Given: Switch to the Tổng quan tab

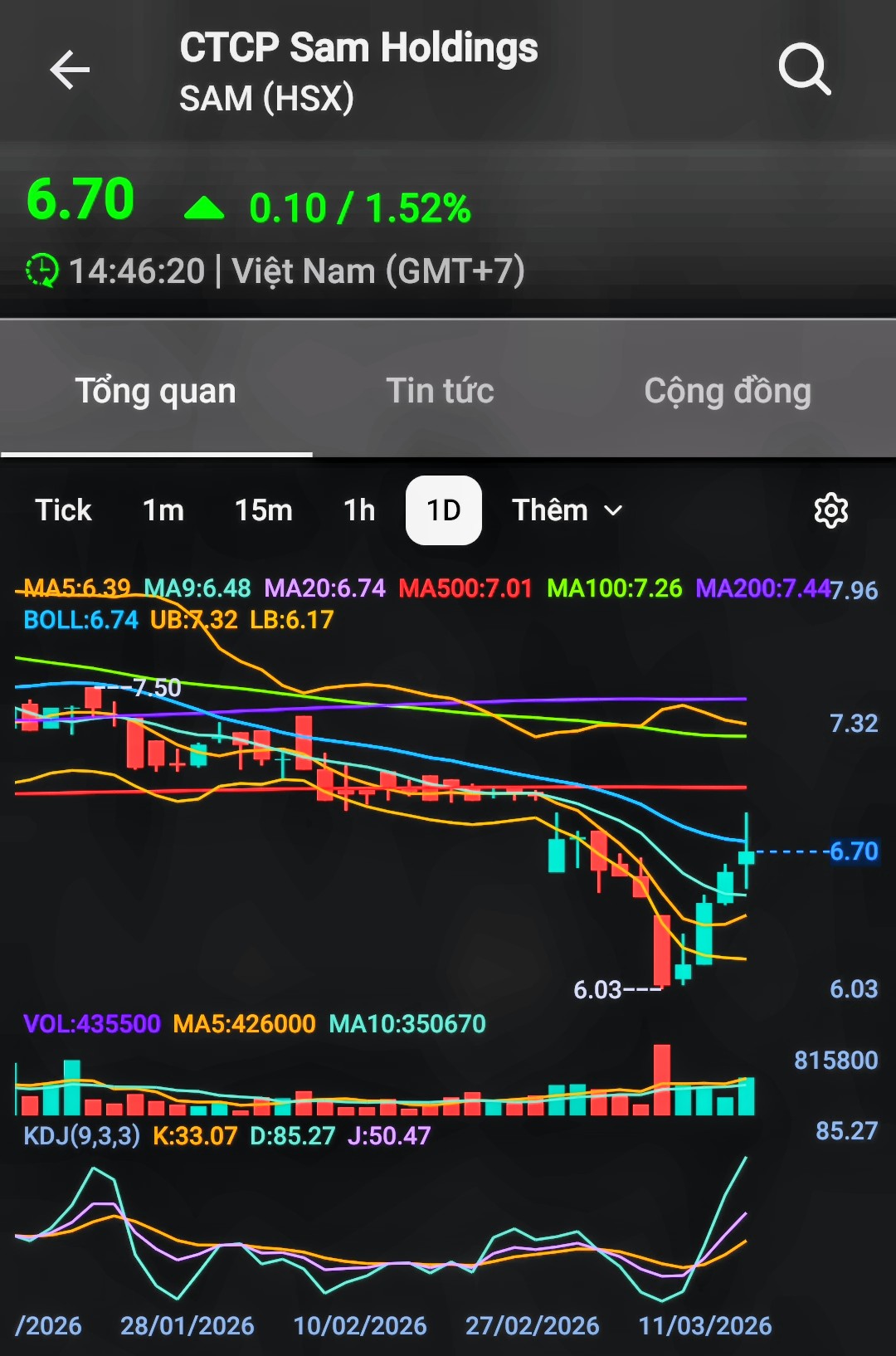Looking at the screenshot, I should tap(156, 391).
